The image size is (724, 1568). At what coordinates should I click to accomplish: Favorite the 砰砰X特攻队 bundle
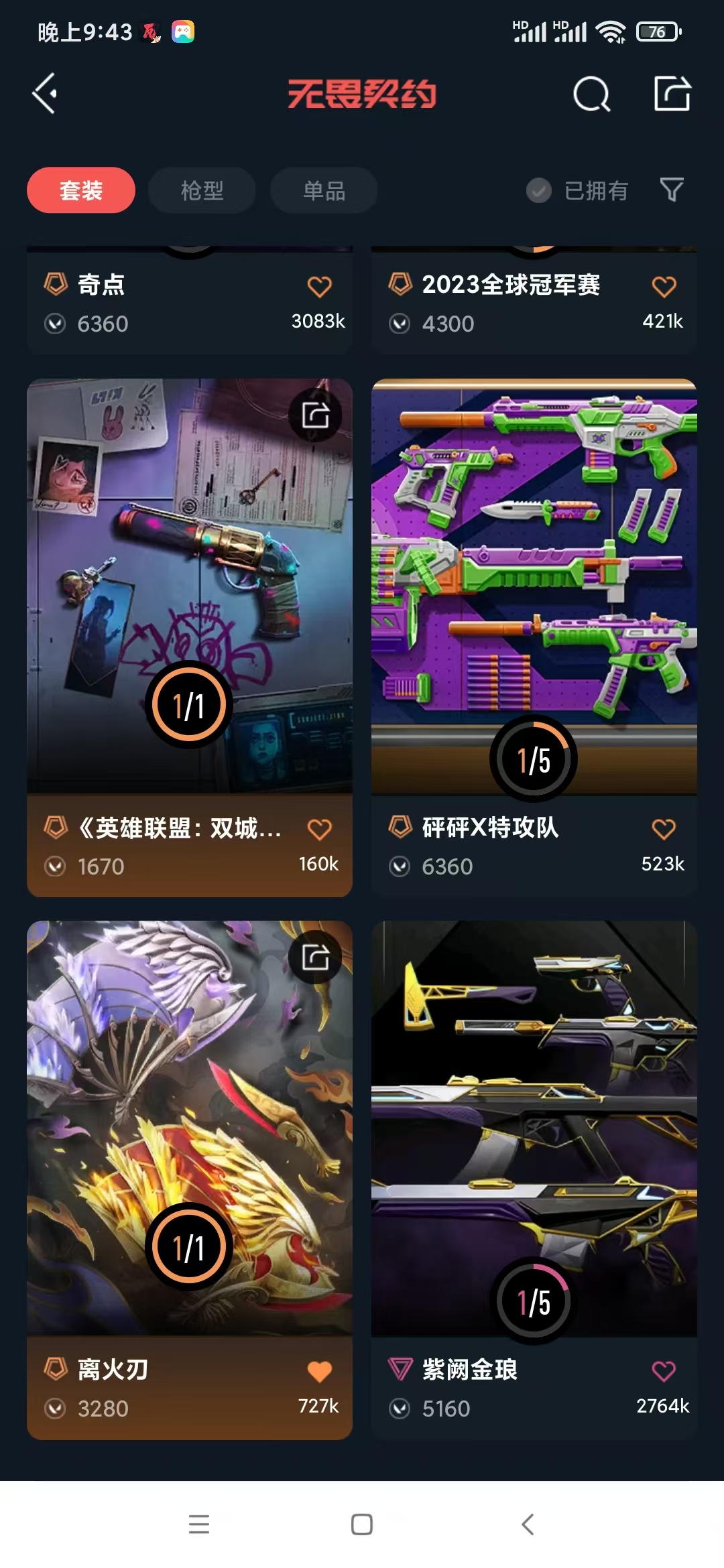point(664,829)
